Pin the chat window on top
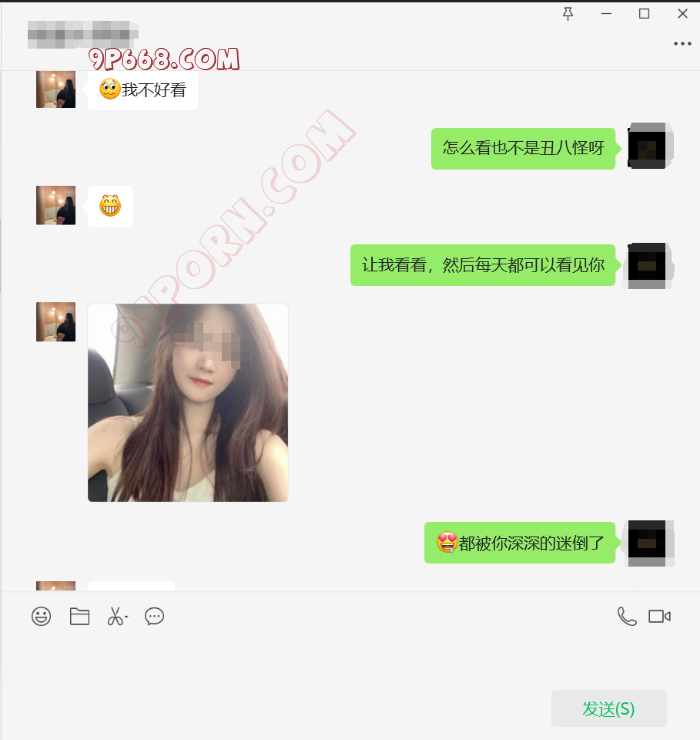The image size is (700, 740). point(569,13)
